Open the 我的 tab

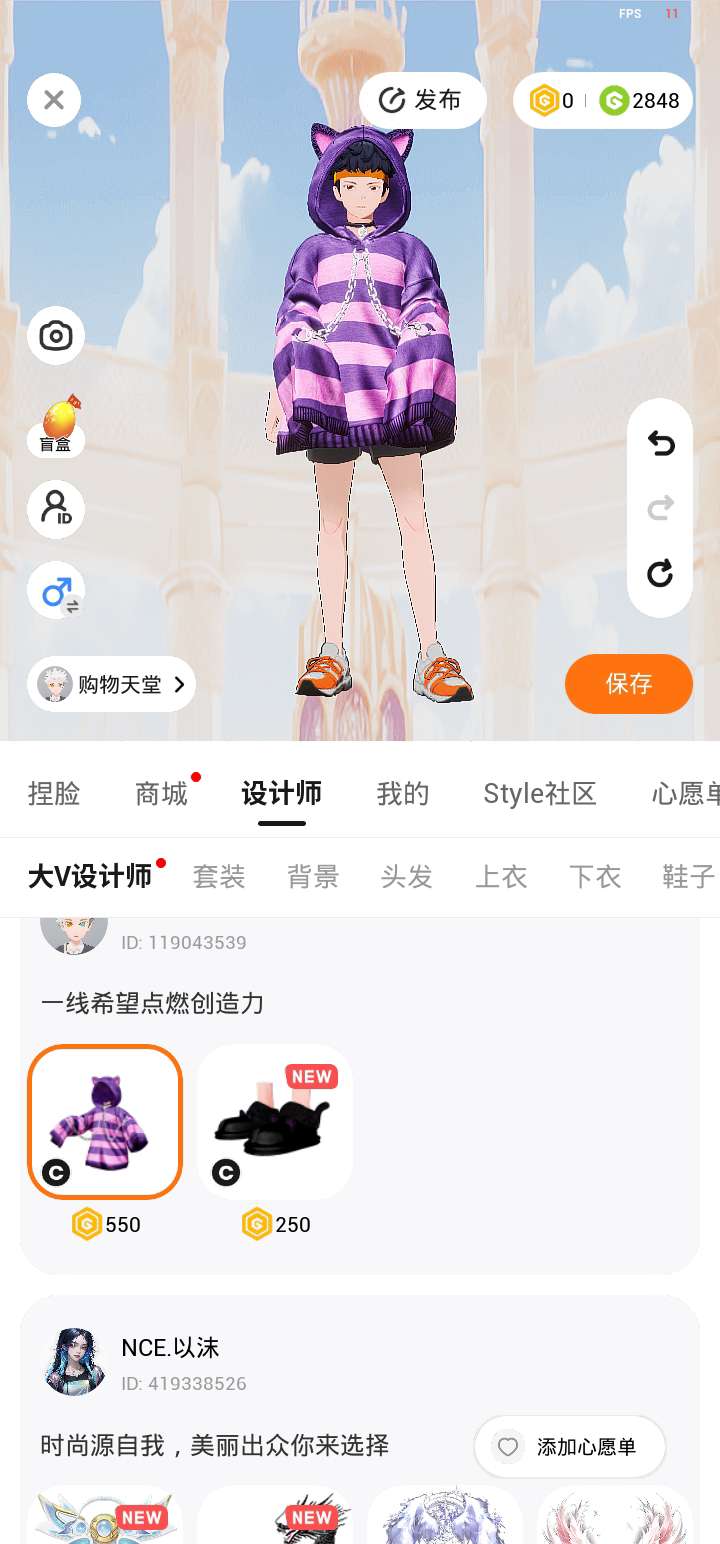(x=403, y=794)
